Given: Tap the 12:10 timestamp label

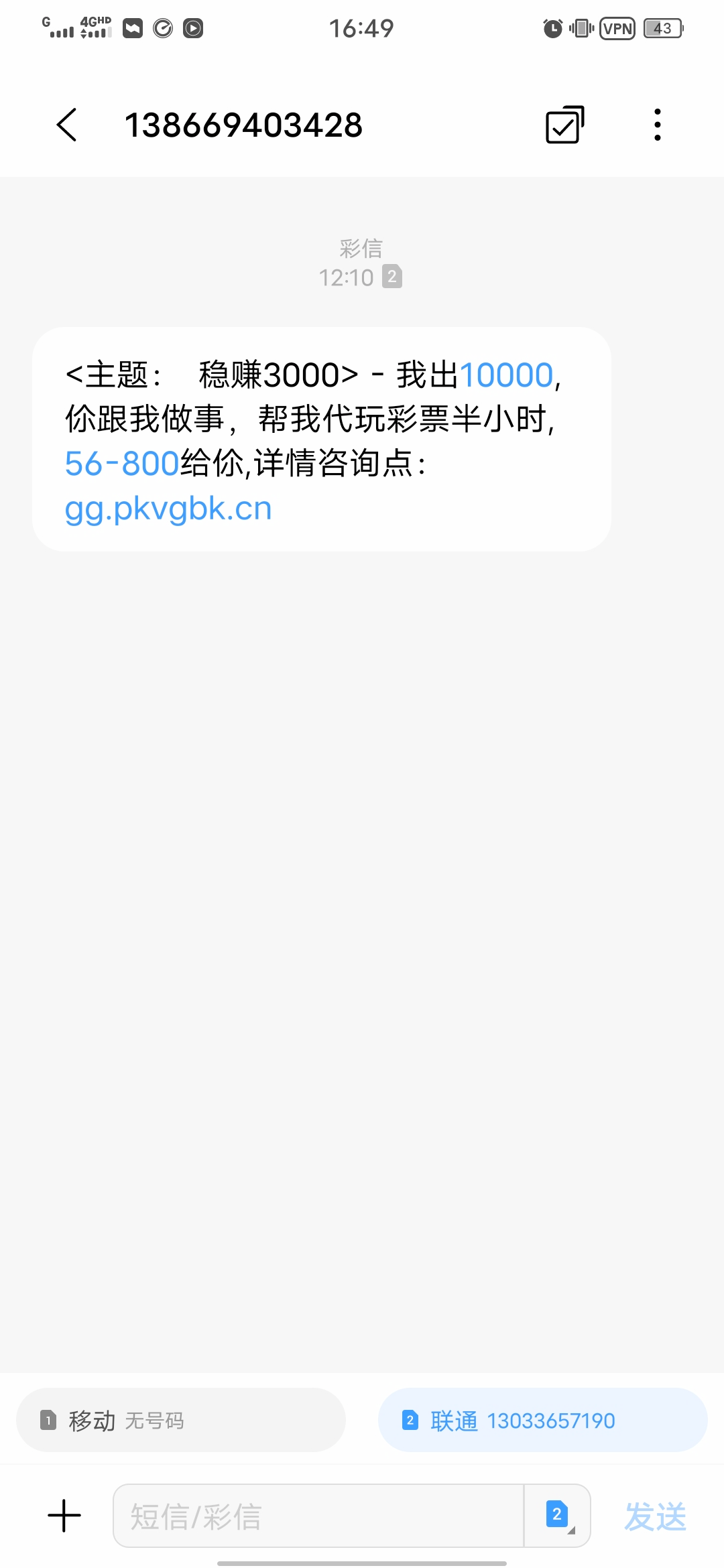Looking at the screenshot, I should click(x=349, y=277).
